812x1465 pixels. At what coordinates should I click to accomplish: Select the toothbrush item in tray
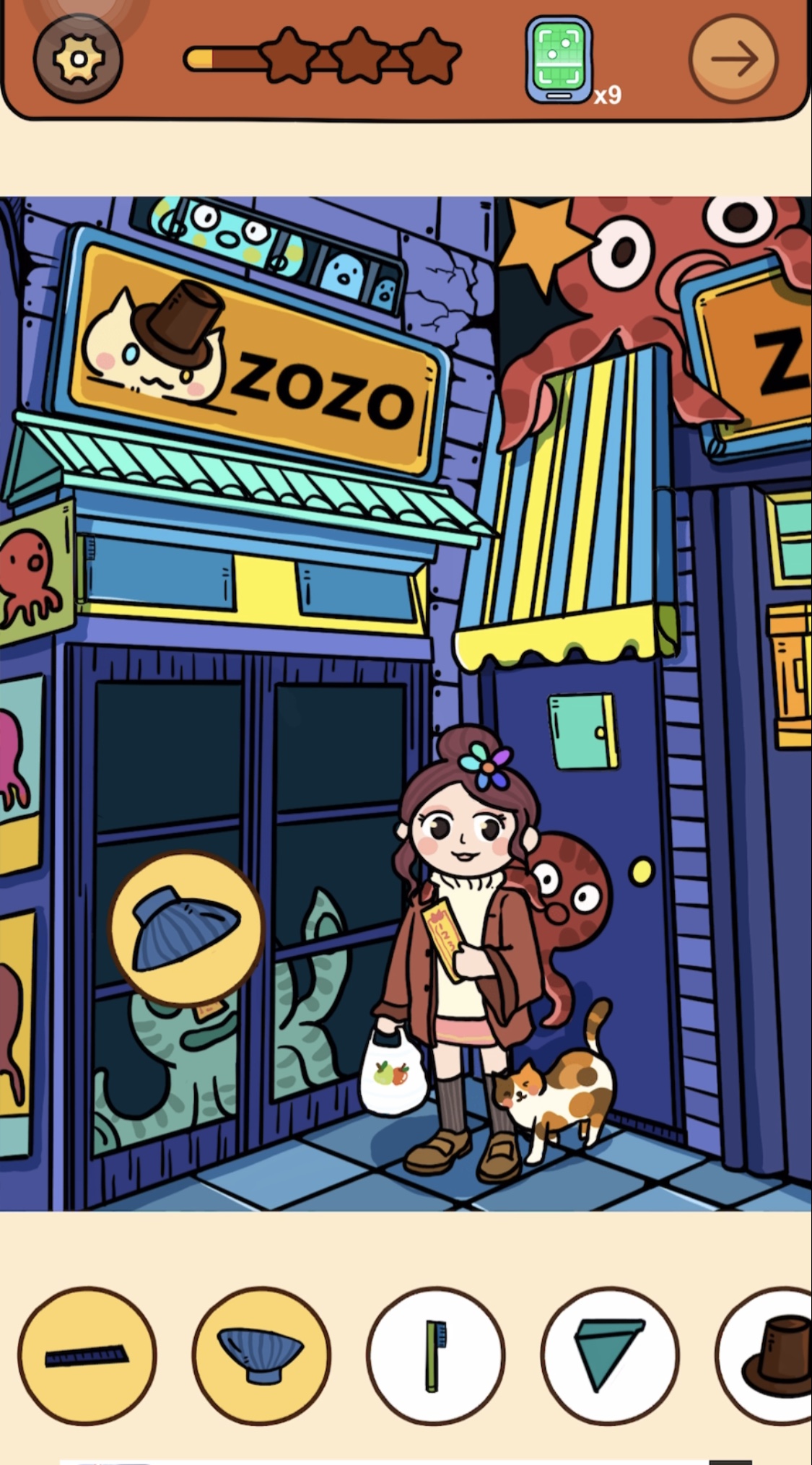coord(436,1356)
